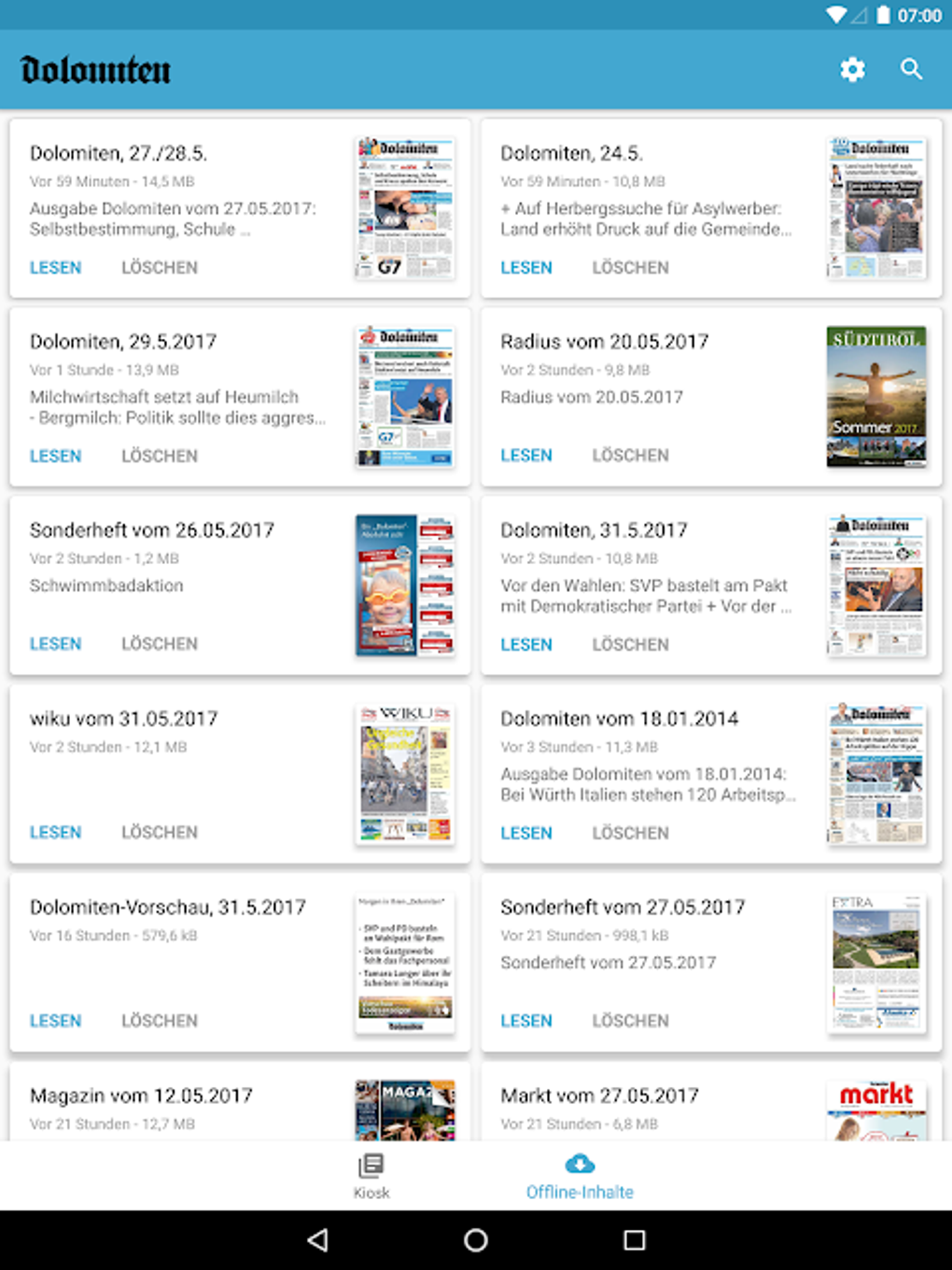952x1270 pixels.
Task: Tap LÖSCHEN on Dolomiten, 31.5.2017
Action: [630, 644]
